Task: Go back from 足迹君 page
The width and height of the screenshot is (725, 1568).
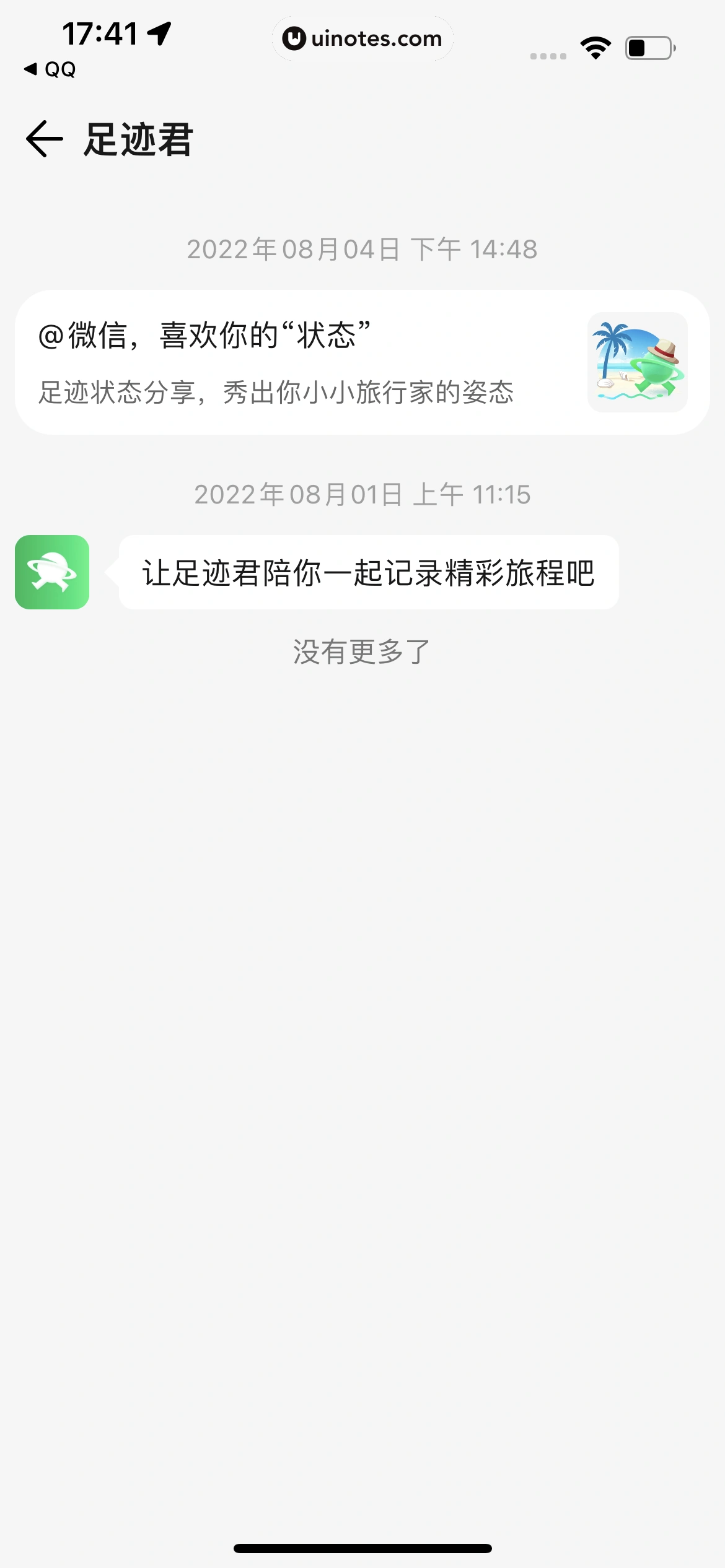Action: (45, 139)
